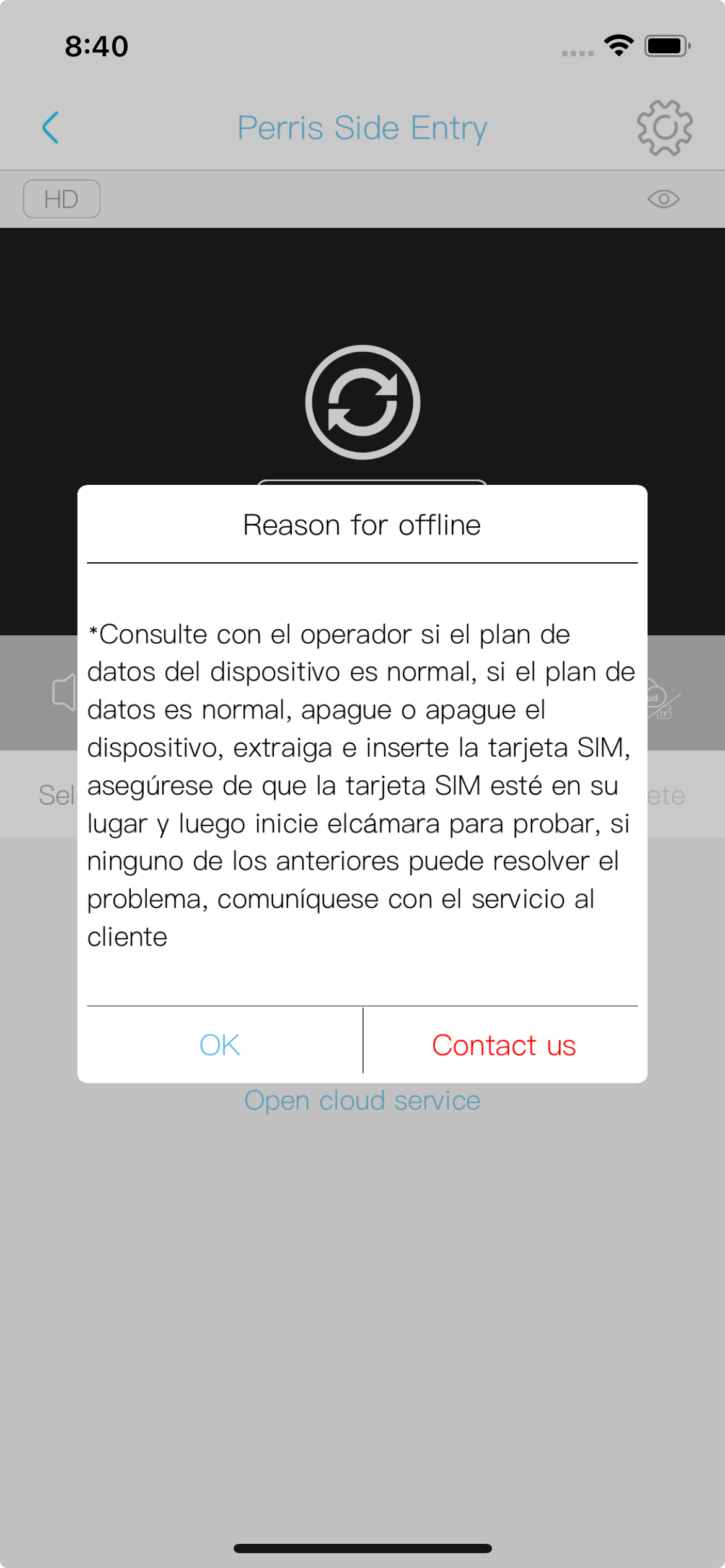Tap the eye visibility icon
This screenshot has width=725, height=1568.
click(x=663, y=199)
